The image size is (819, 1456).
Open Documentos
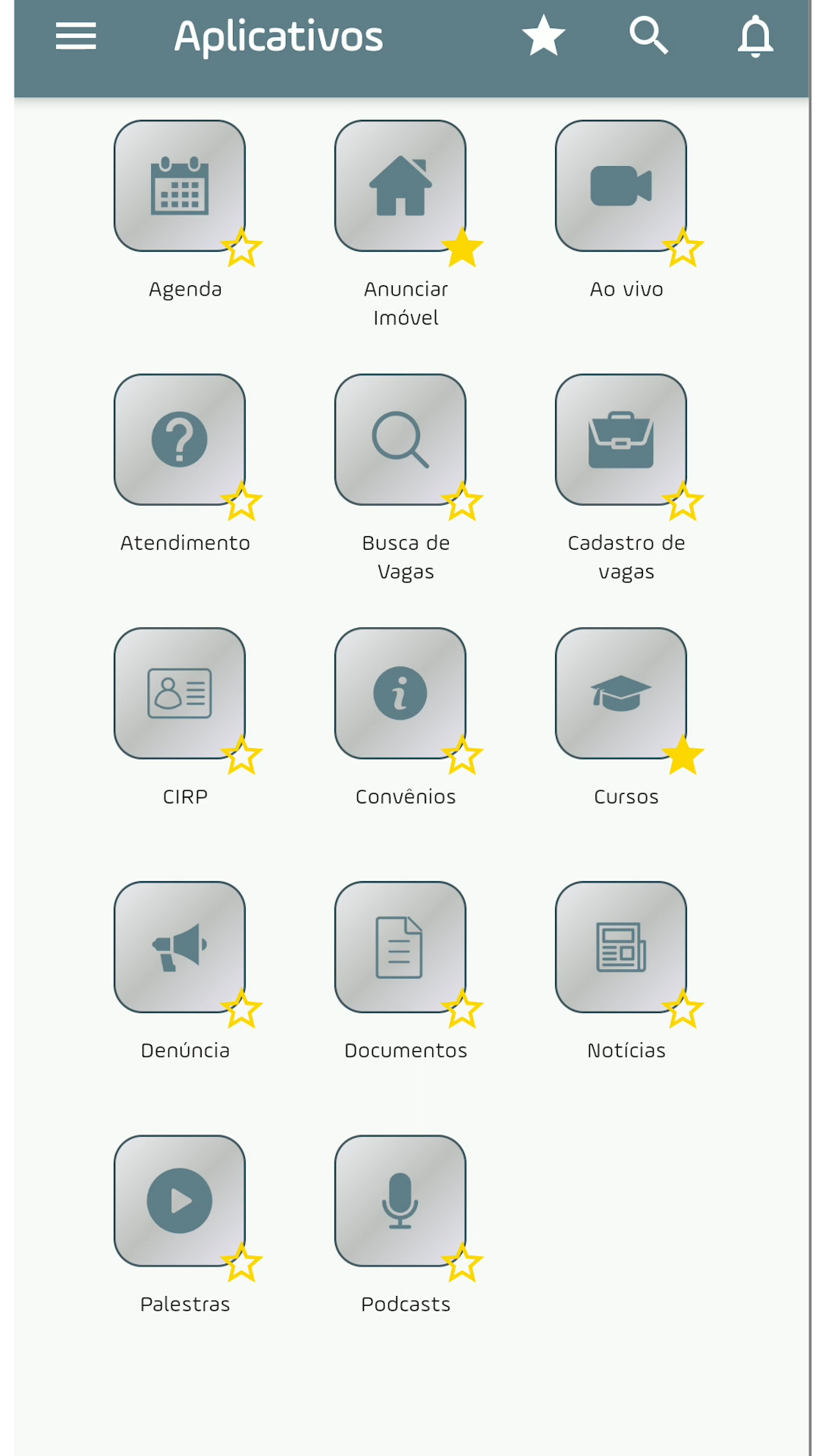(x=400, y=947)
